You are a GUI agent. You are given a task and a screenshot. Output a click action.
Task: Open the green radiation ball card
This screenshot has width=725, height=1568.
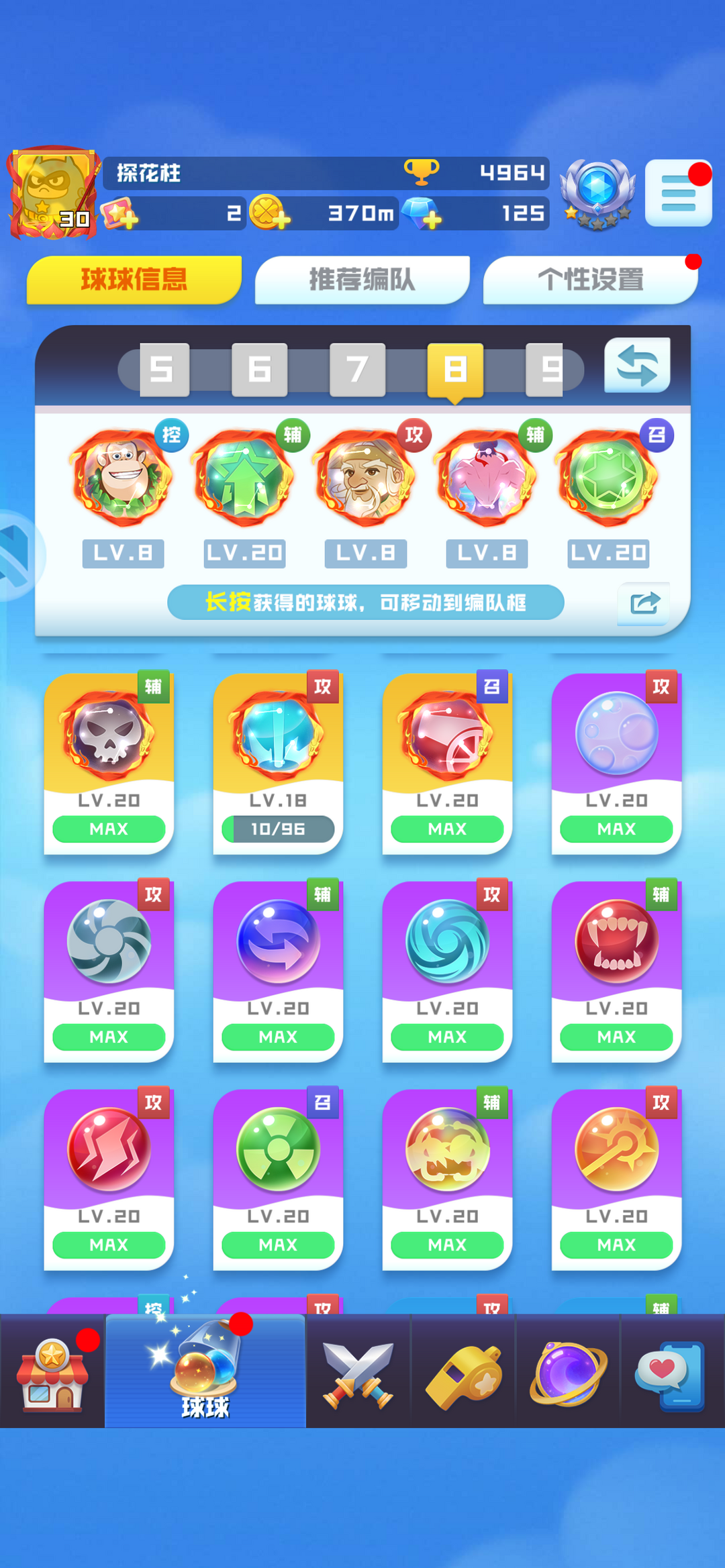278,1178
